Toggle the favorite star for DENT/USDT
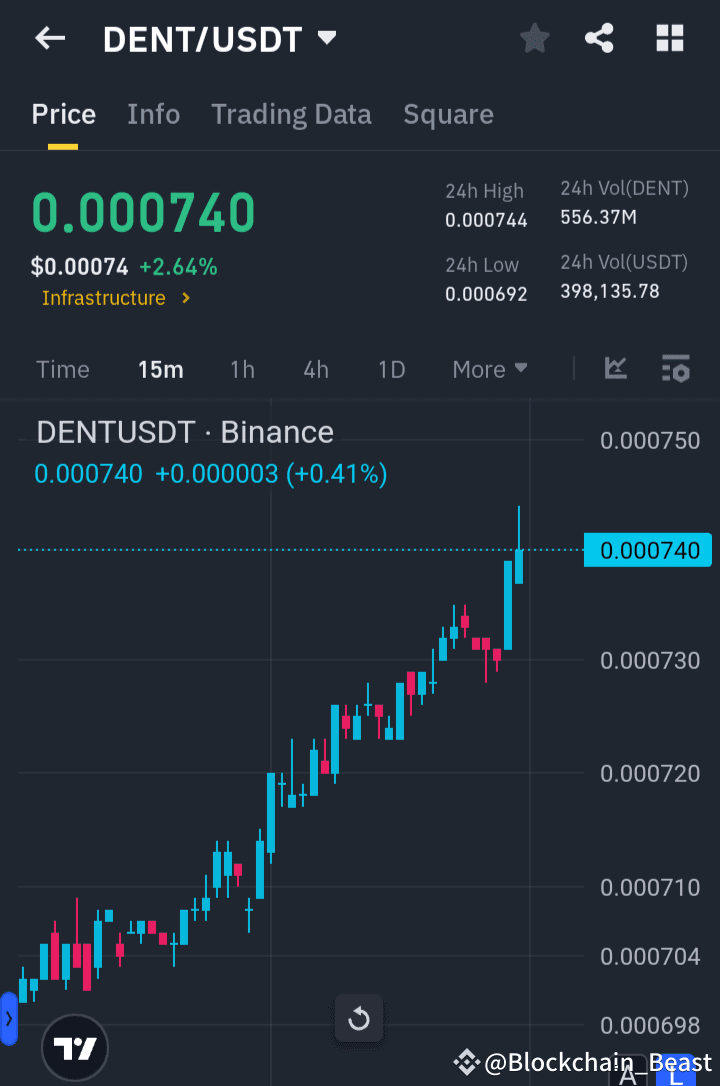Image resolution: width=720 pixels, height=1086 pixels. coord(534,38)
